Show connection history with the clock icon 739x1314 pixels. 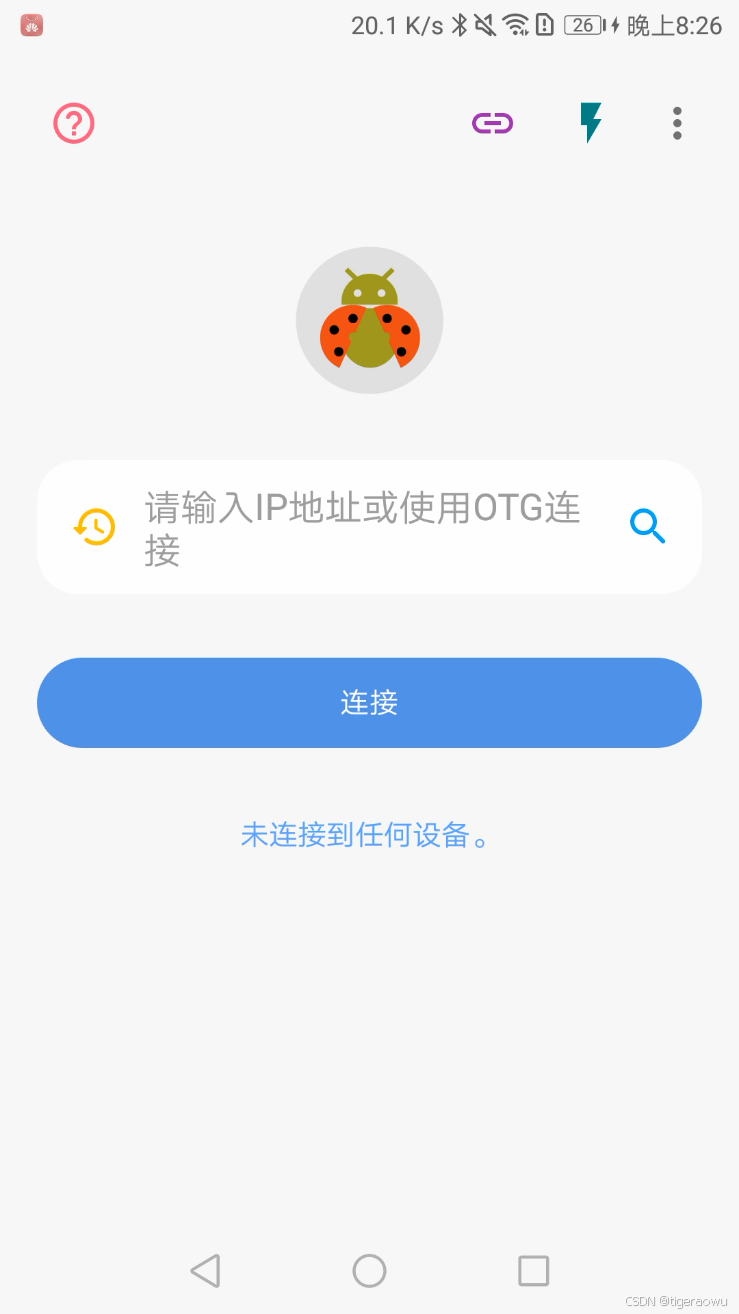click(x=95, y=527)
